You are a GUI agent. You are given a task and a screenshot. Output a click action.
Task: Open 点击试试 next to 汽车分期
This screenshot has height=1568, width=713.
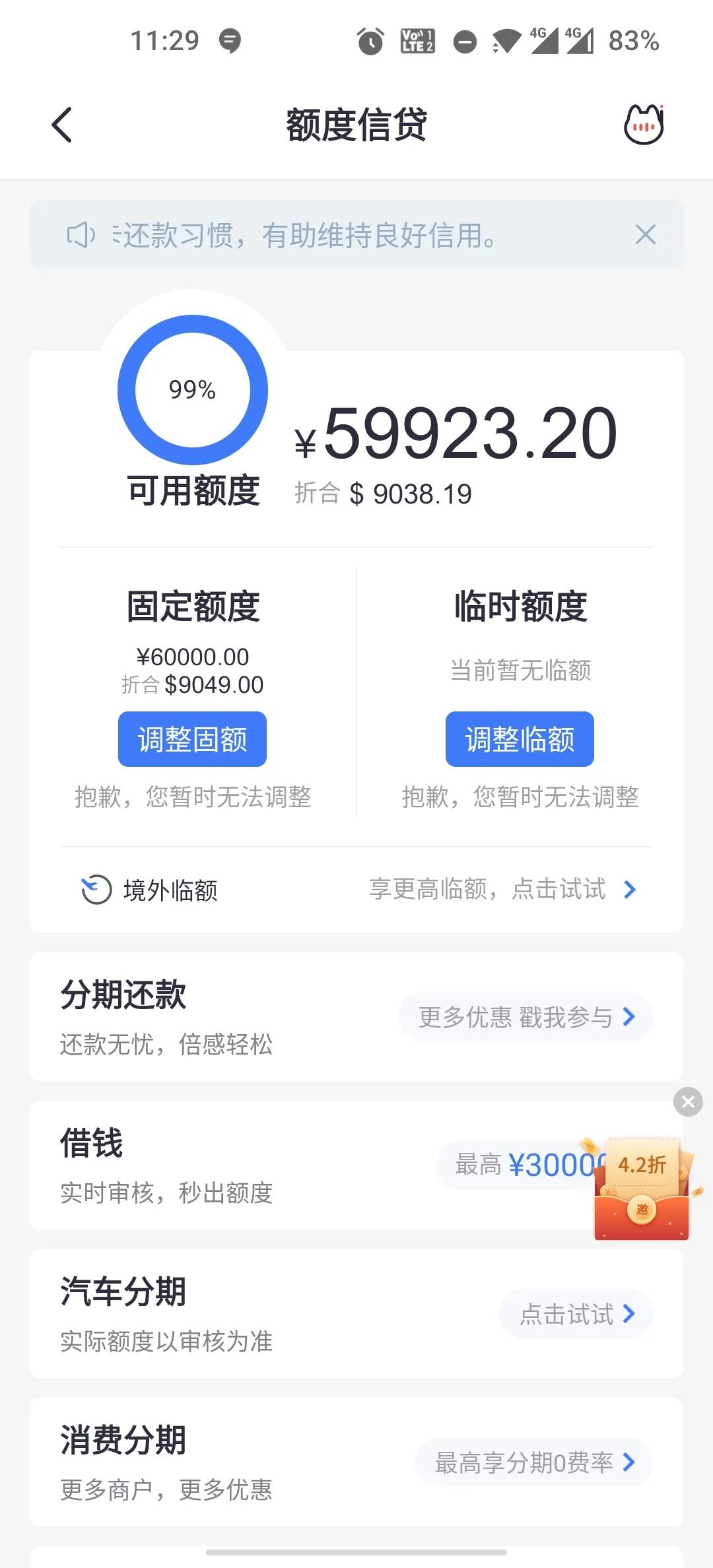pos(574,1314)
